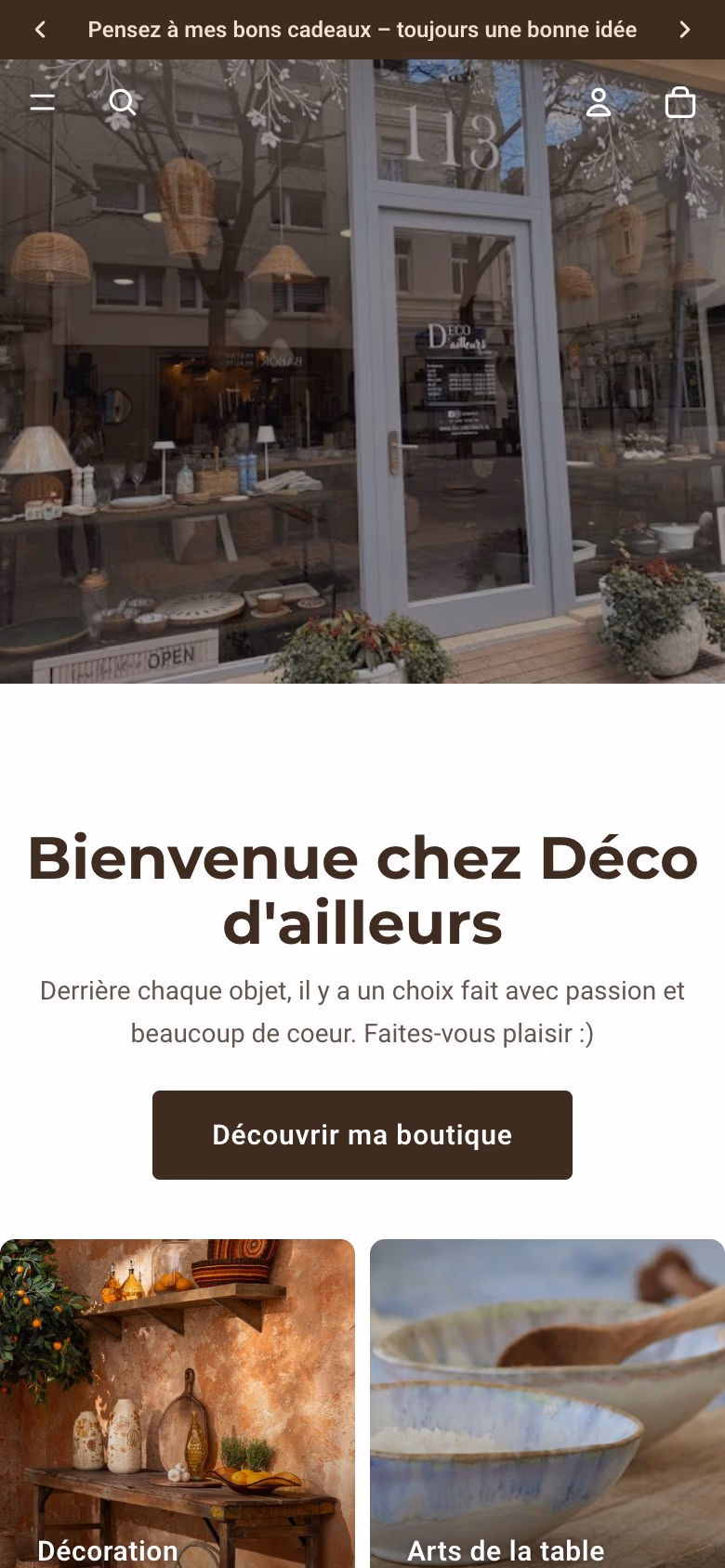The height and width of the screenshot is (1568, 725).
Task: Open the shopping bag
Action: tap(680, 102)
